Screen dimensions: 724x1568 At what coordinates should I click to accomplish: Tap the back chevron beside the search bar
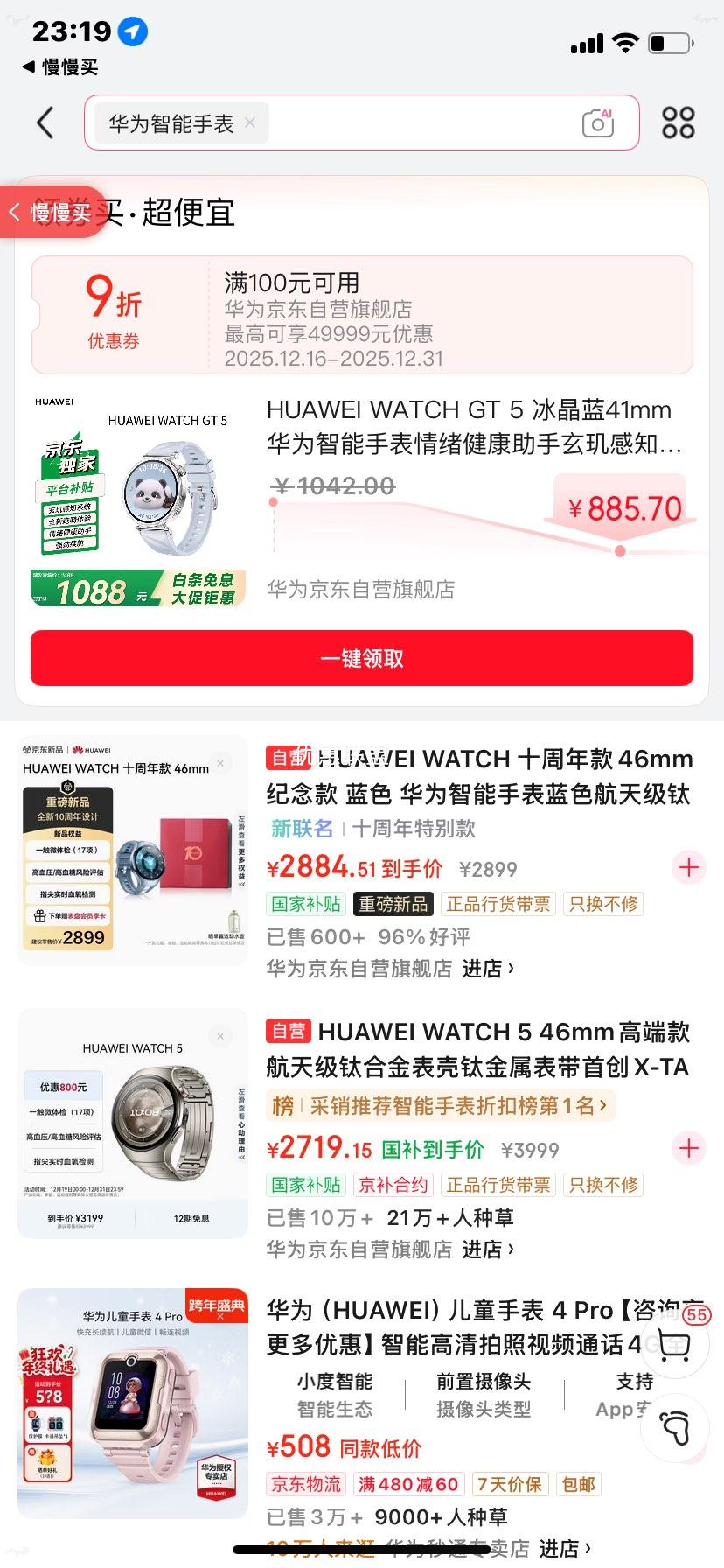point(45,122)
